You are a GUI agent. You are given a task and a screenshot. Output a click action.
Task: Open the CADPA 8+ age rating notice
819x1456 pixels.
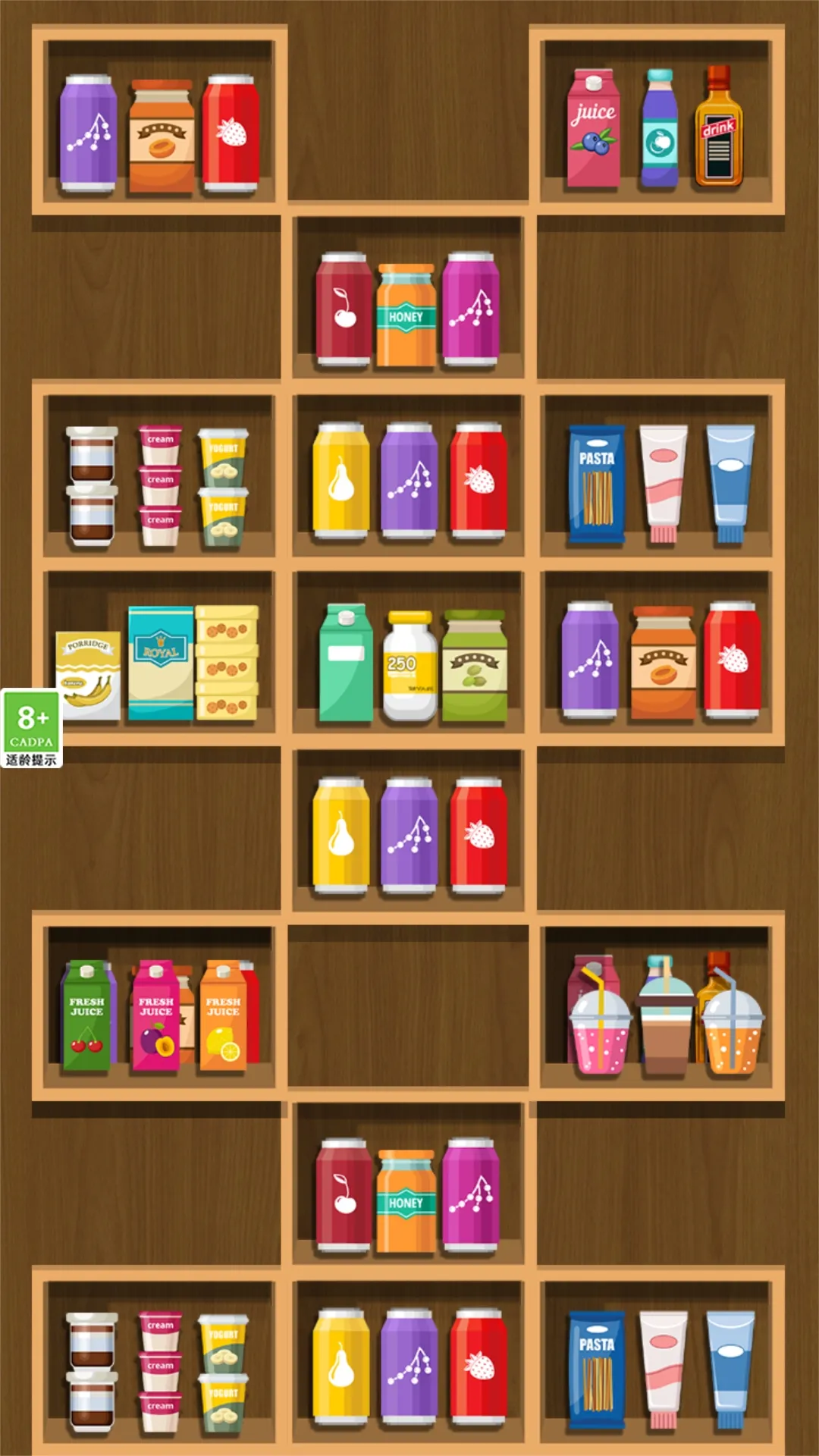(x=31, y=727)
